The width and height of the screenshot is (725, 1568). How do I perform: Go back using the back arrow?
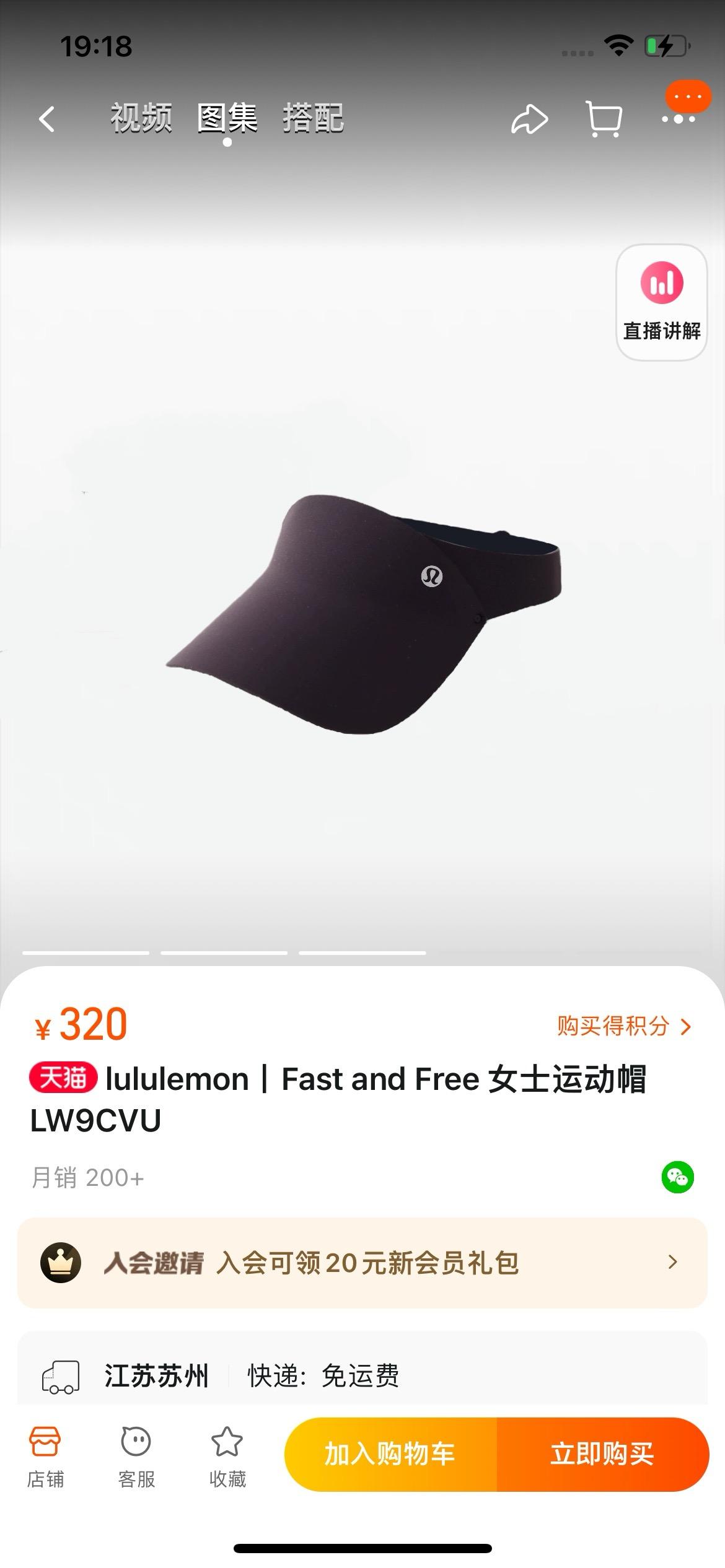pos(47,119)
